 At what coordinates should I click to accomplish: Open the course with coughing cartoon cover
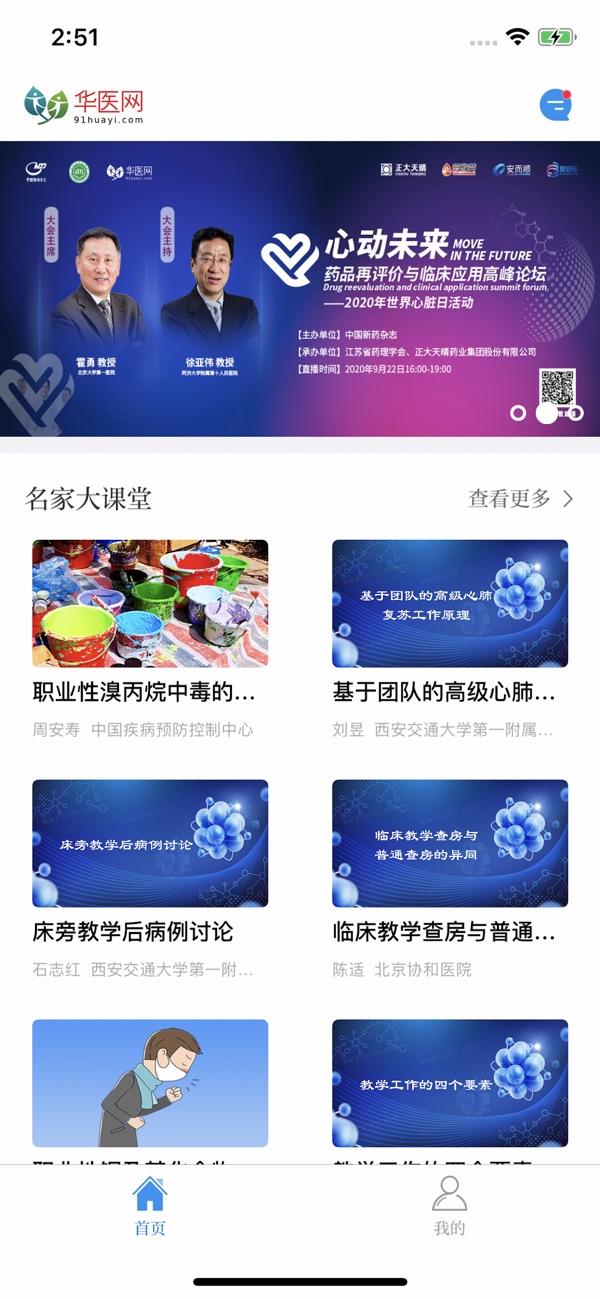point(150,1083)
